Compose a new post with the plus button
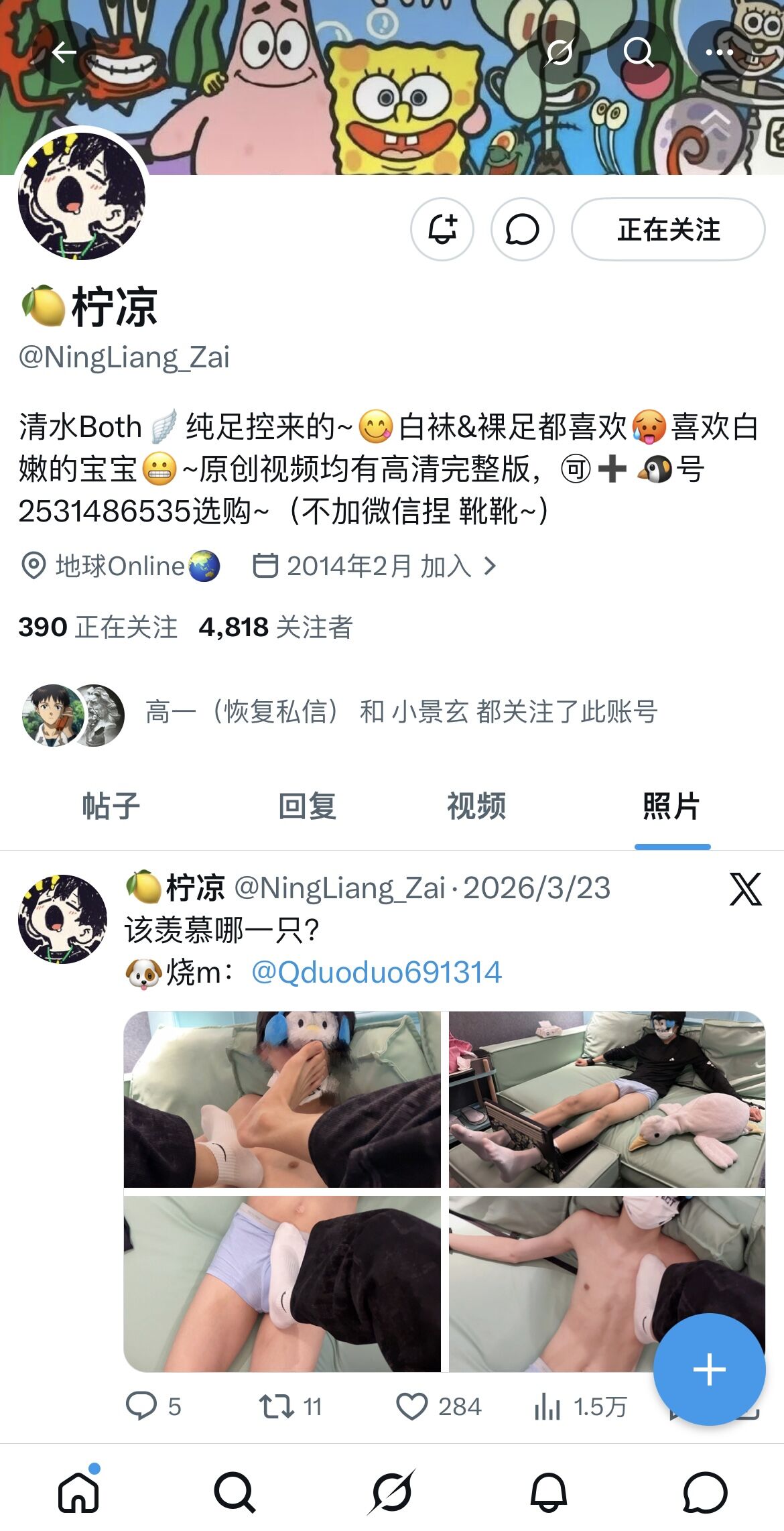784x1531 pixels. tap(709, 1369)
